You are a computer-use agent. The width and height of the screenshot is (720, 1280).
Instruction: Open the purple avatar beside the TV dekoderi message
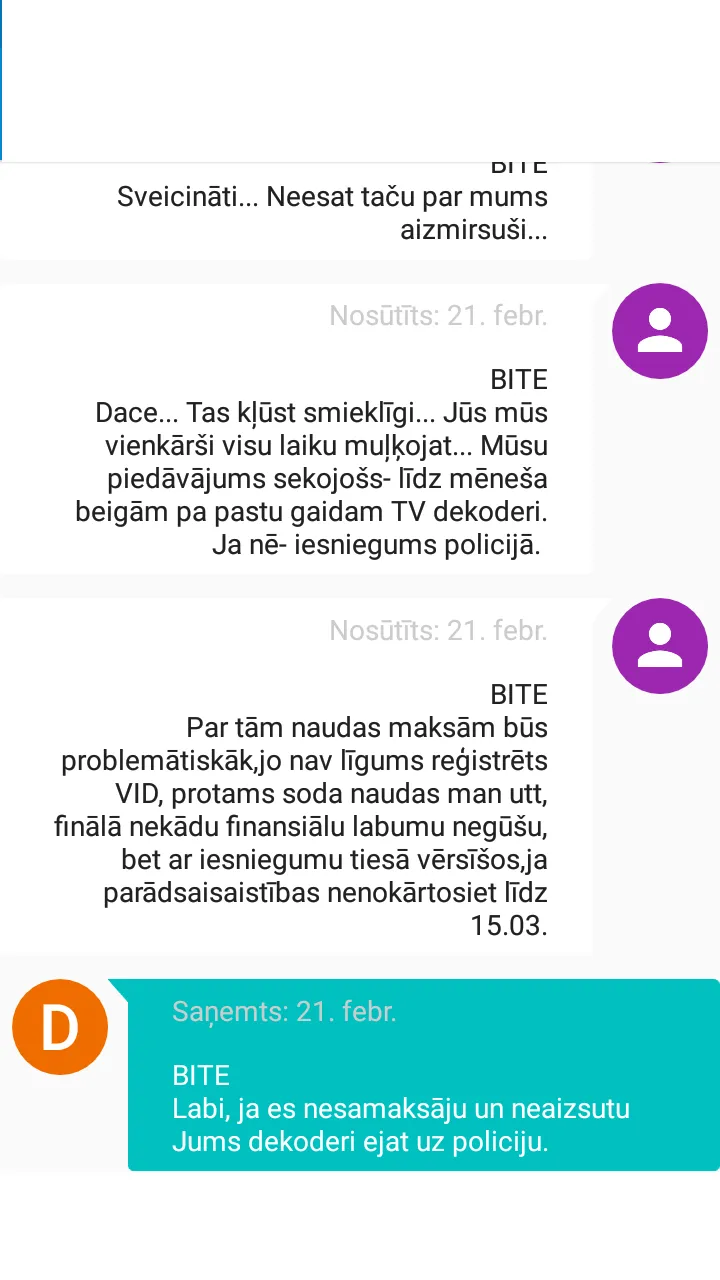(x=659, y=331)
